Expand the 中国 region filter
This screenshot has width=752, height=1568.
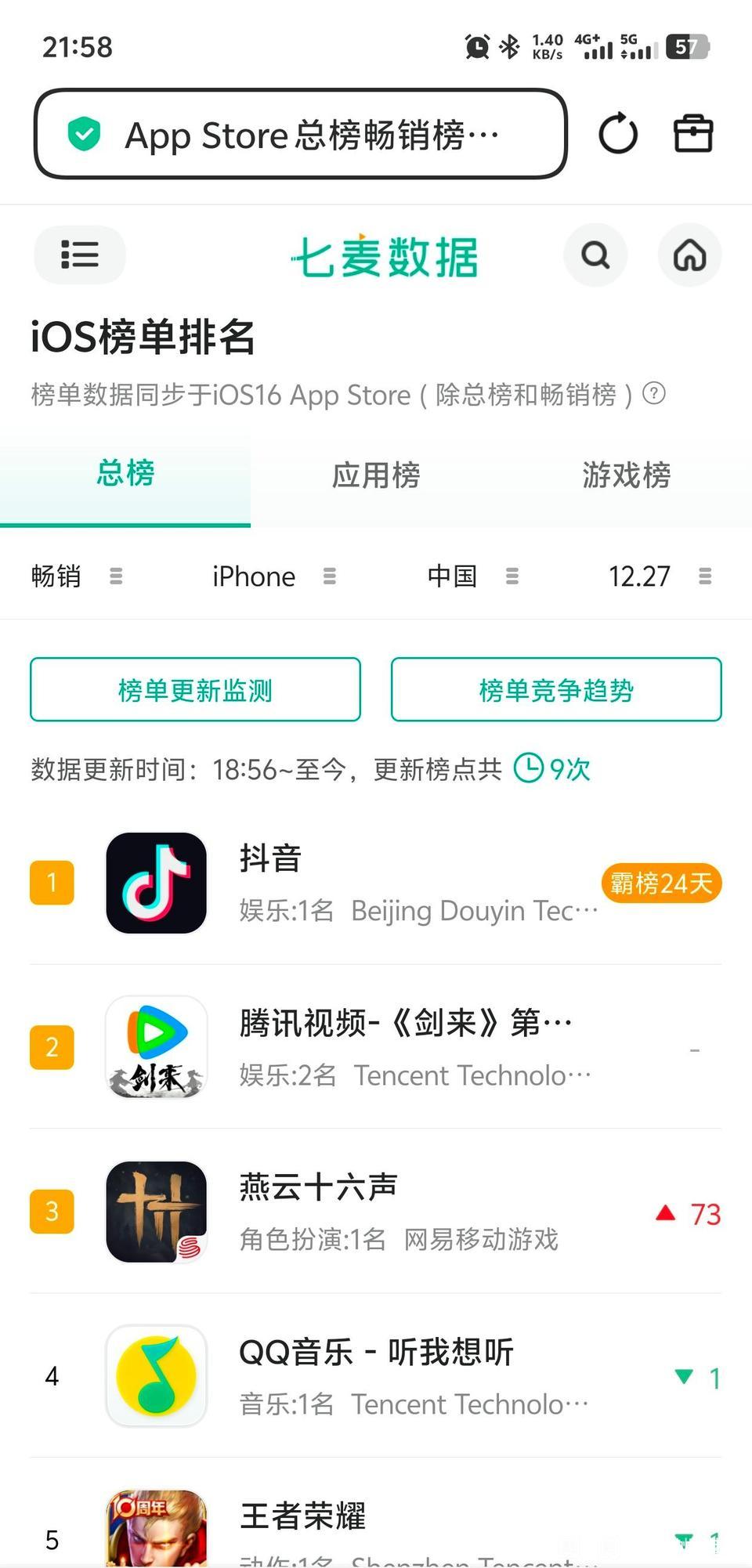click(472, 577)
